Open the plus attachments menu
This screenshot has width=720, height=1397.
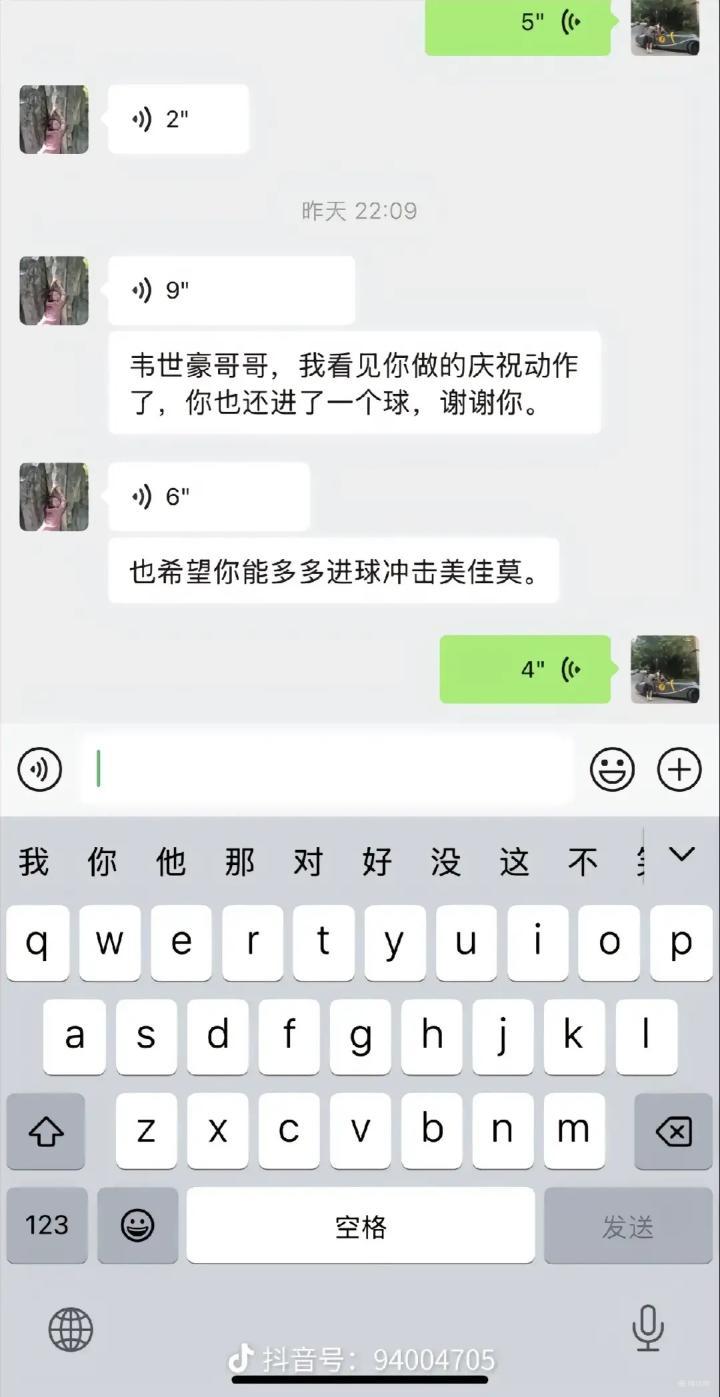679,769
